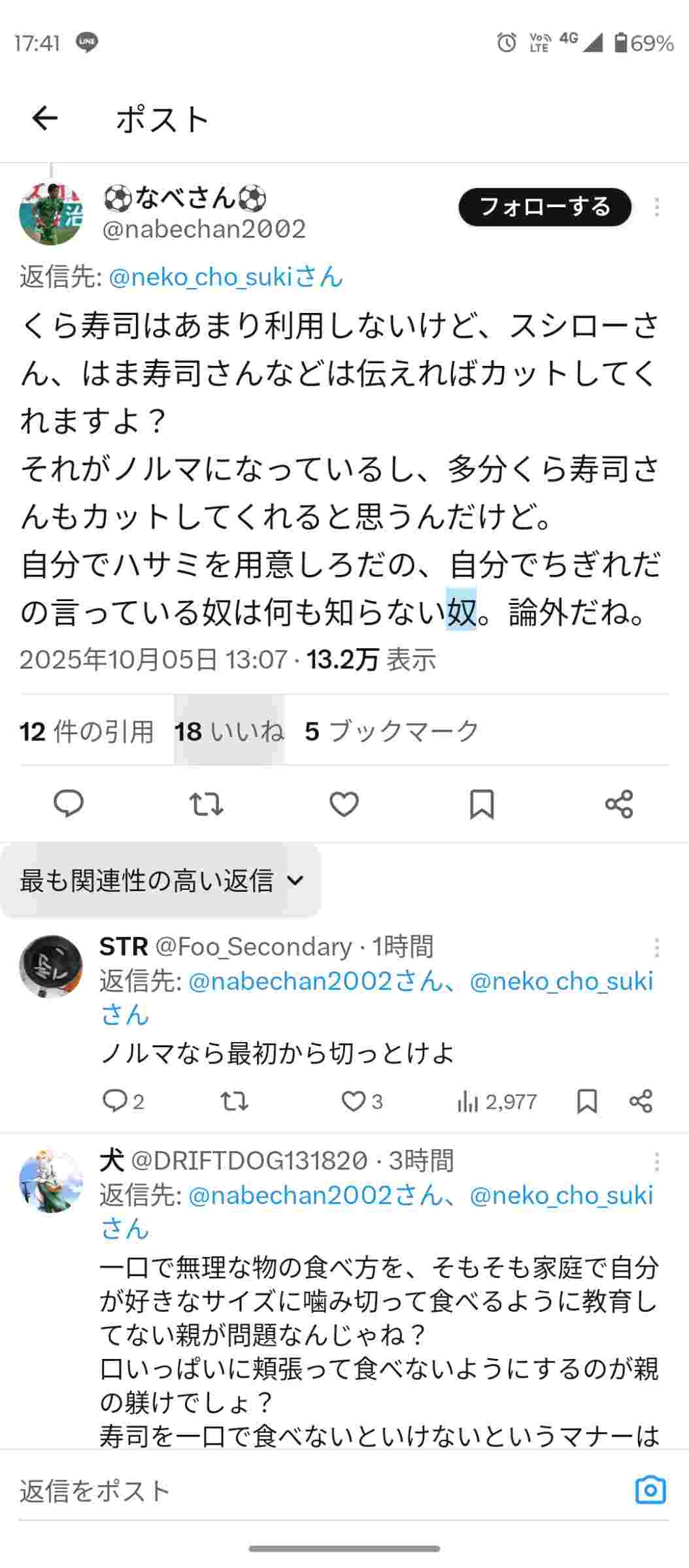689x1568 pixels.
Task: Like なべさん's main post
Action: pyautogui.click(x=344, y=804)
